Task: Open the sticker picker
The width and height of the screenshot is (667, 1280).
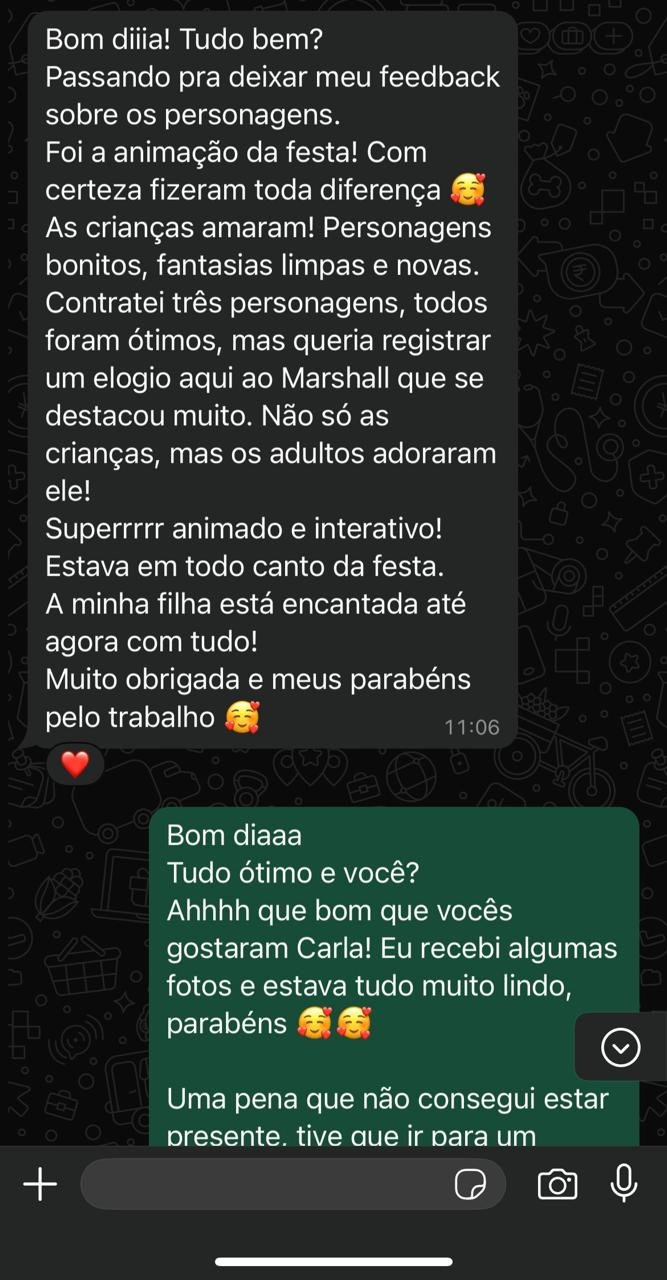Action: click(x=470, y=1185)
